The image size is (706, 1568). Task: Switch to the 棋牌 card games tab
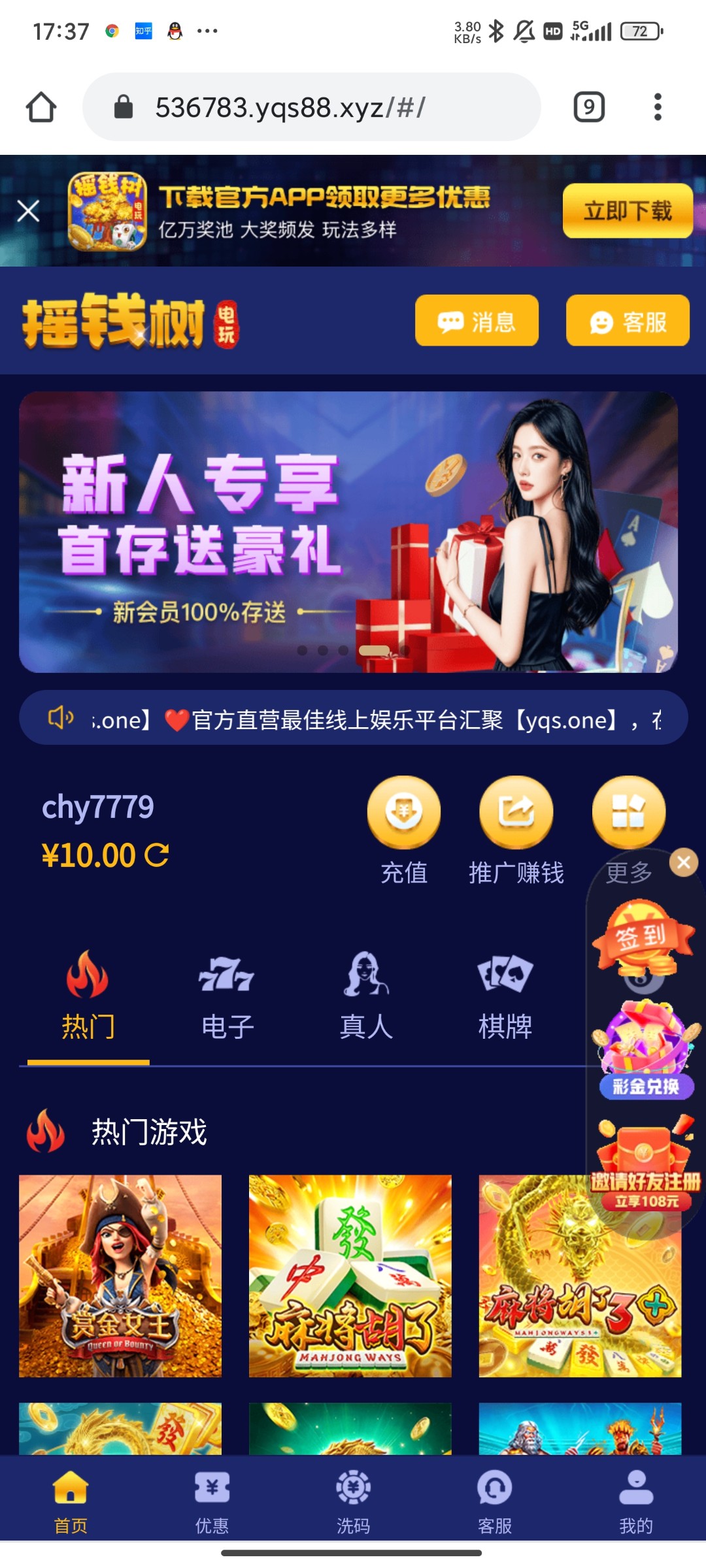click(x=505, y=996)
